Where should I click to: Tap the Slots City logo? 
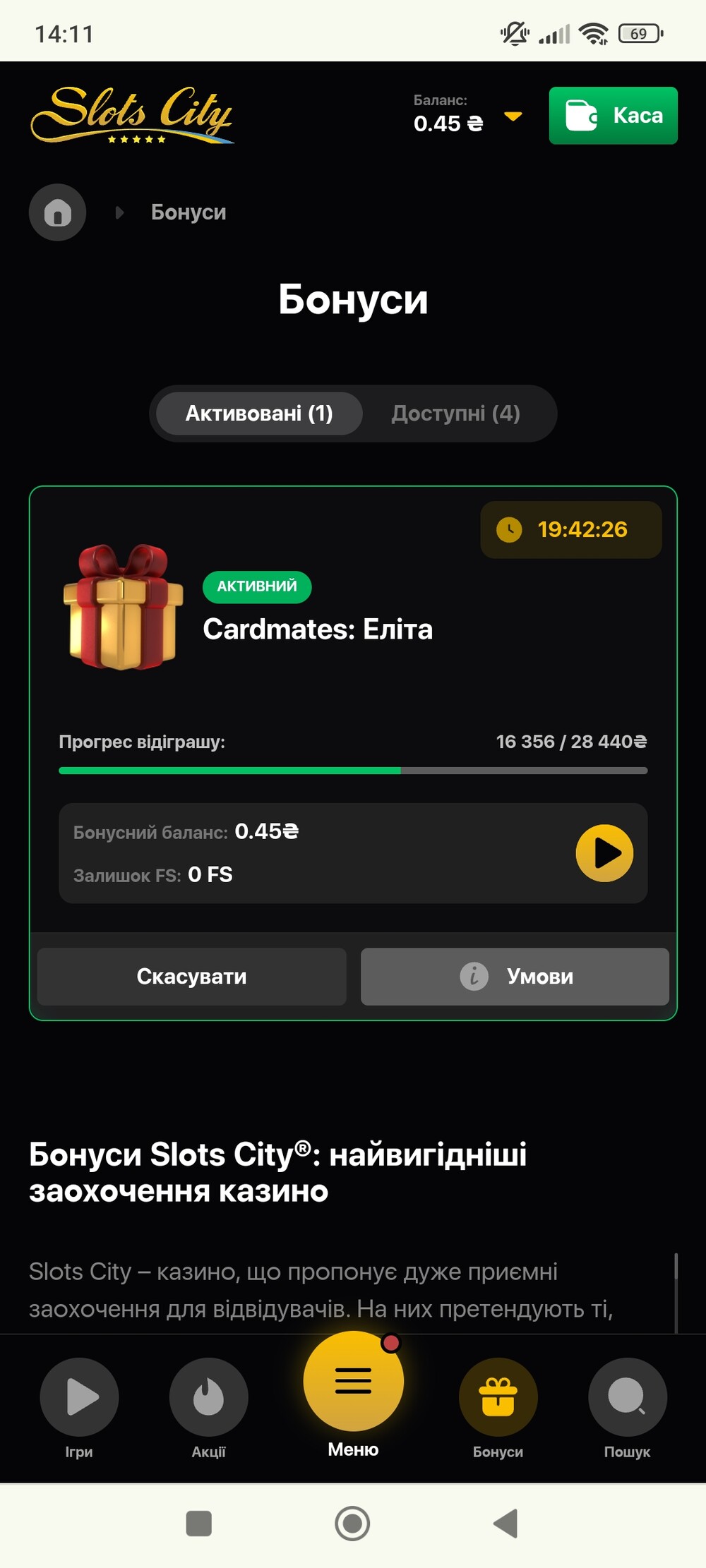pyautogui.click(x=132, y=114)
